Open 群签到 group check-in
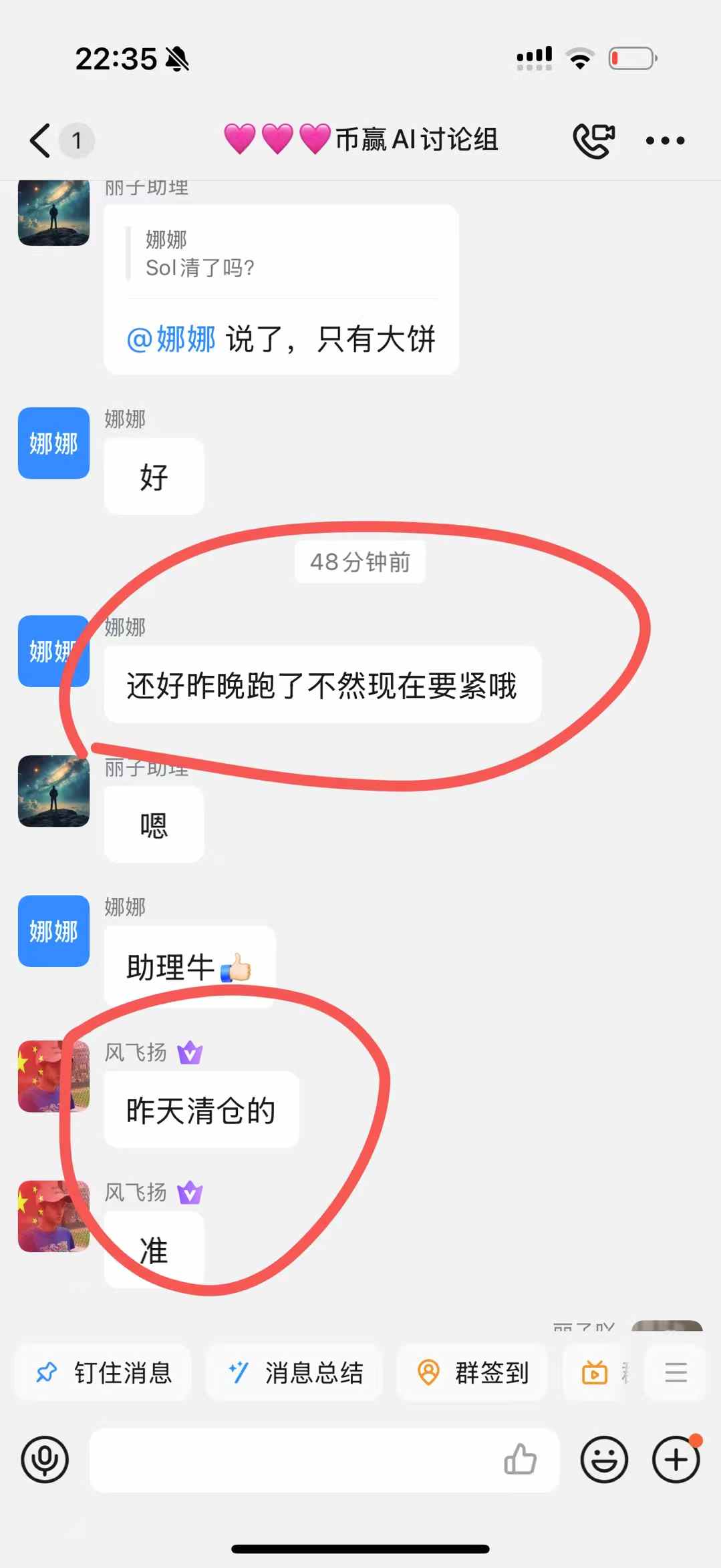The height and width of the screenshot is (1568, 721). point(472,1373)
